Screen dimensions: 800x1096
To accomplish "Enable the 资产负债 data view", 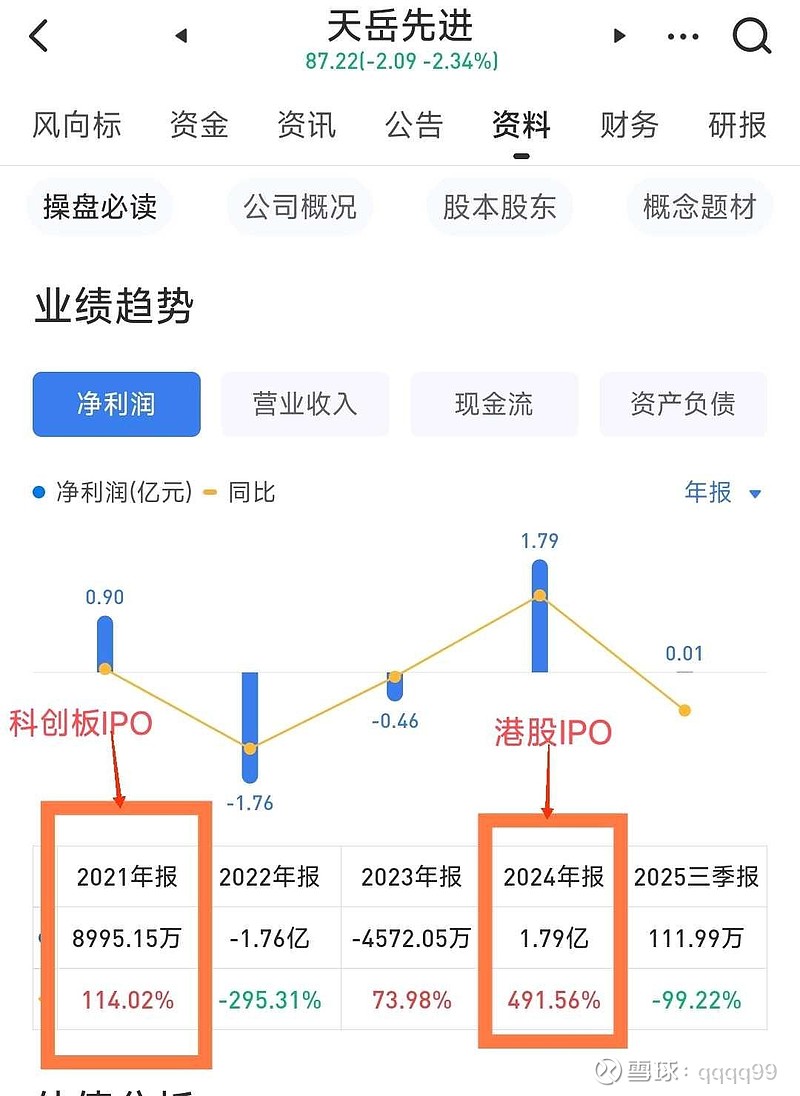I will tap(683, 404).
